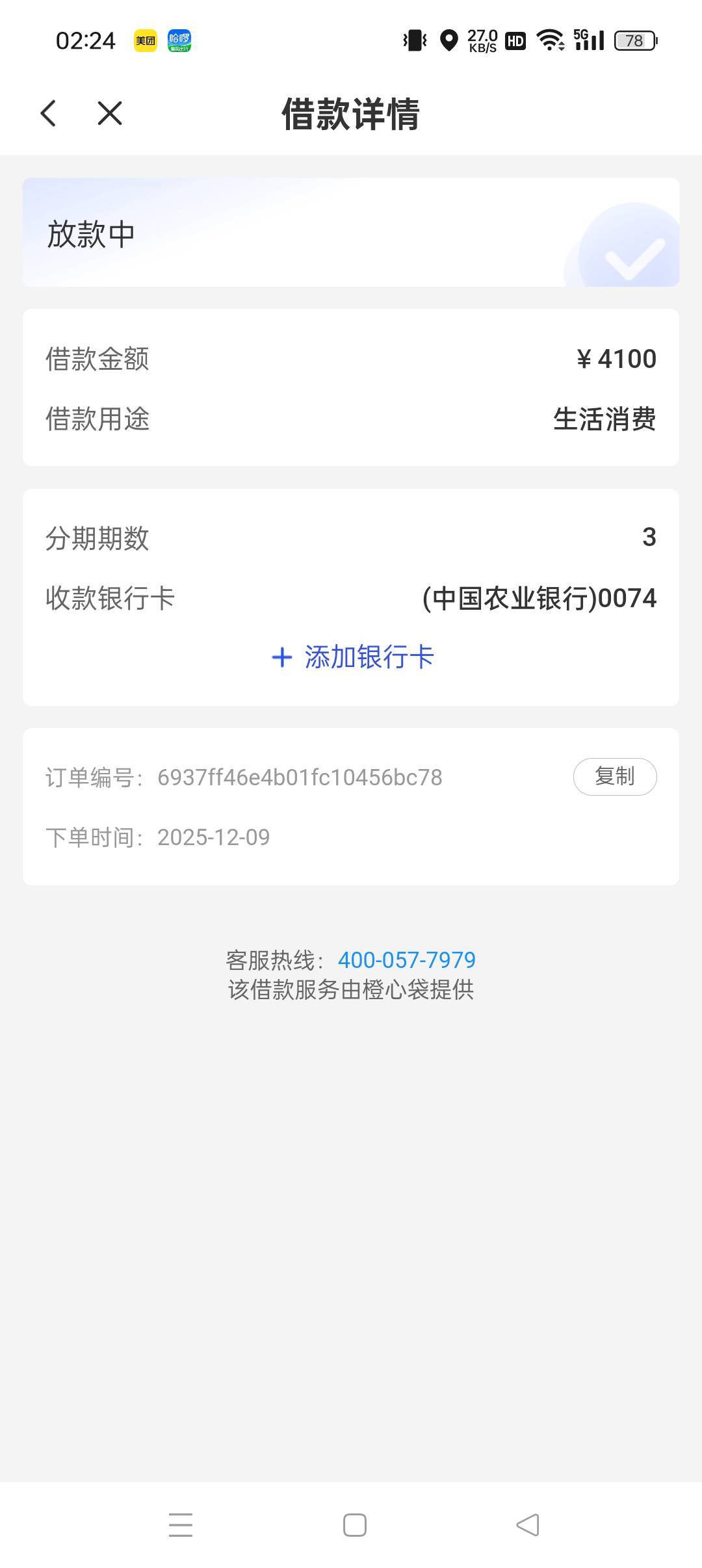
Task: Go to the system home screen
Action: point(355,1525)
